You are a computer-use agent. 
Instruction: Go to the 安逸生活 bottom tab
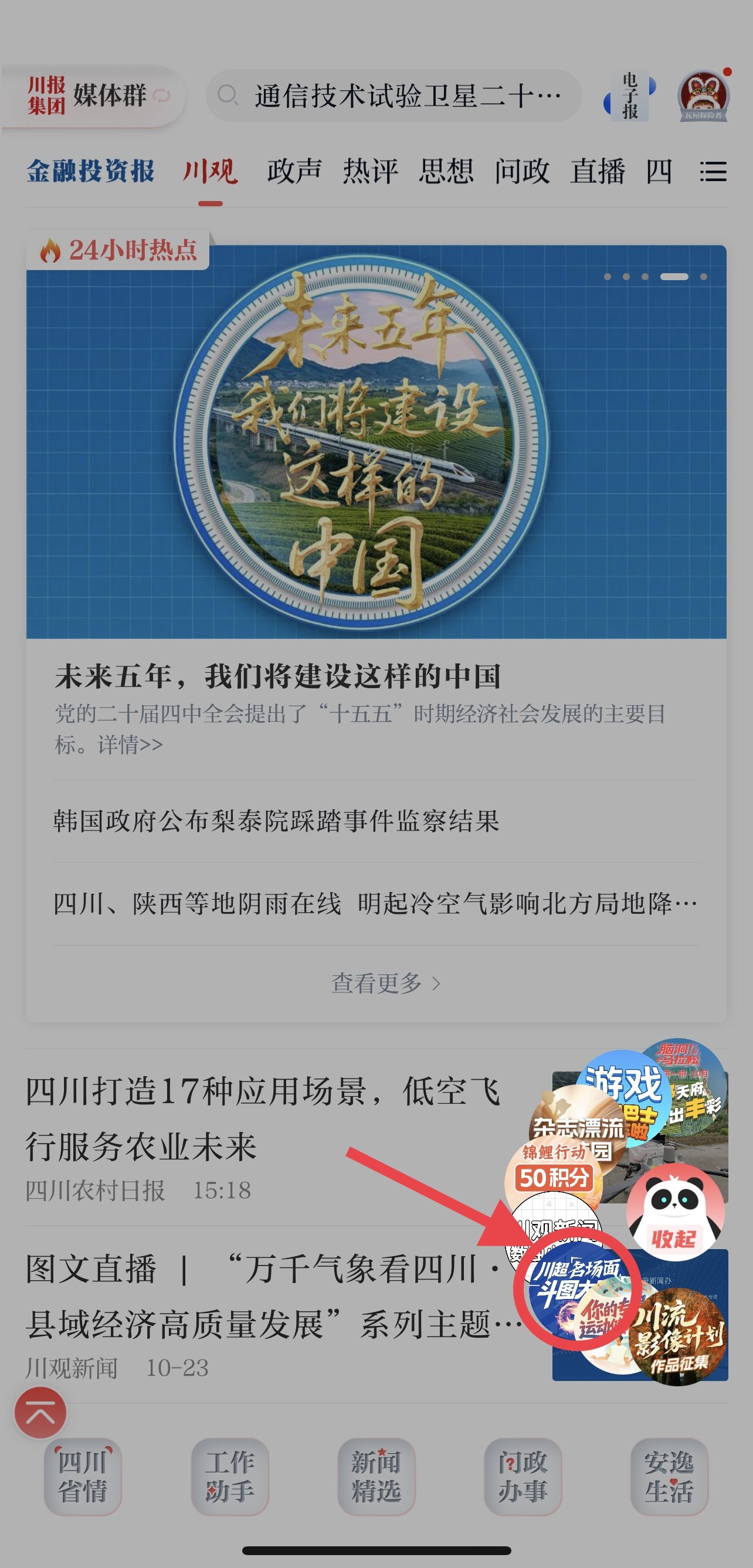pos(669,1476)
